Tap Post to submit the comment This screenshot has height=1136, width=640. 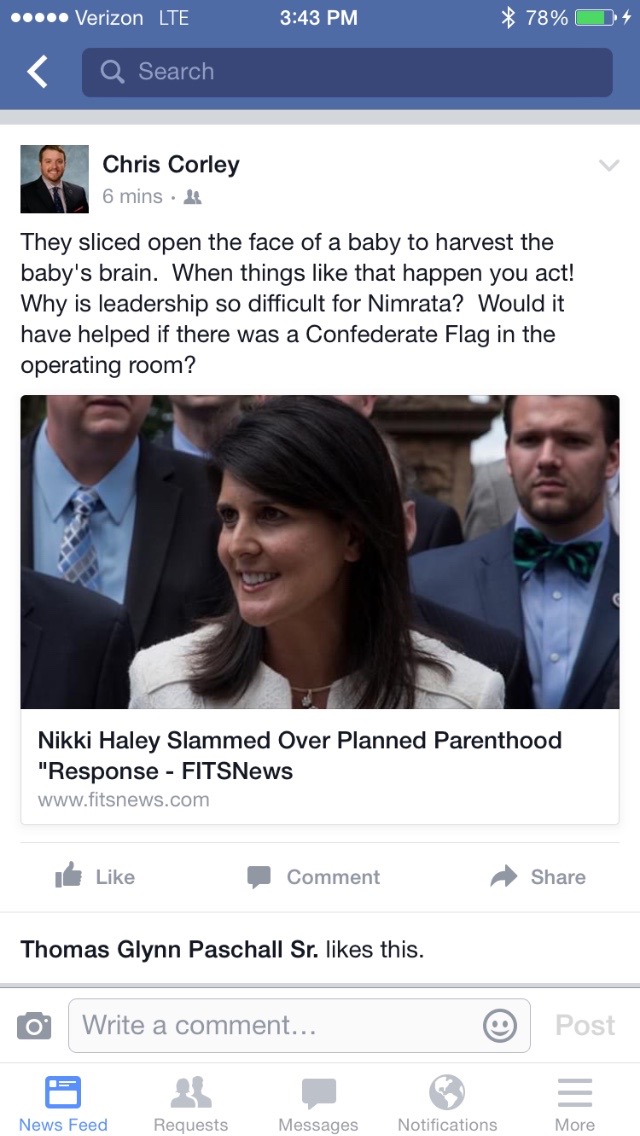tap(585, 1025)
